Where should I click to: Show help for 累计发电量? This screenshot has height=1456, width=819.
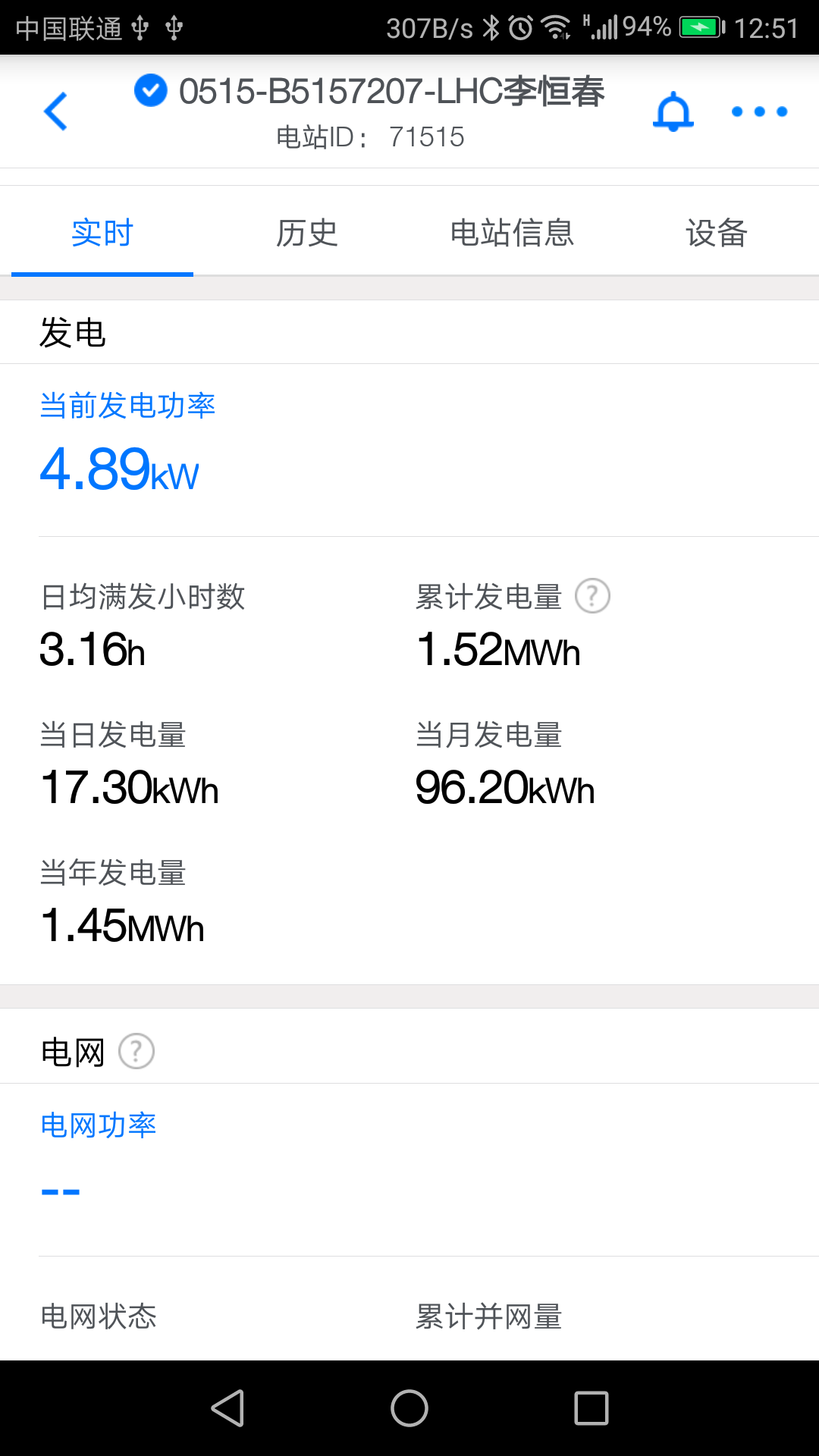pos(592,596)
